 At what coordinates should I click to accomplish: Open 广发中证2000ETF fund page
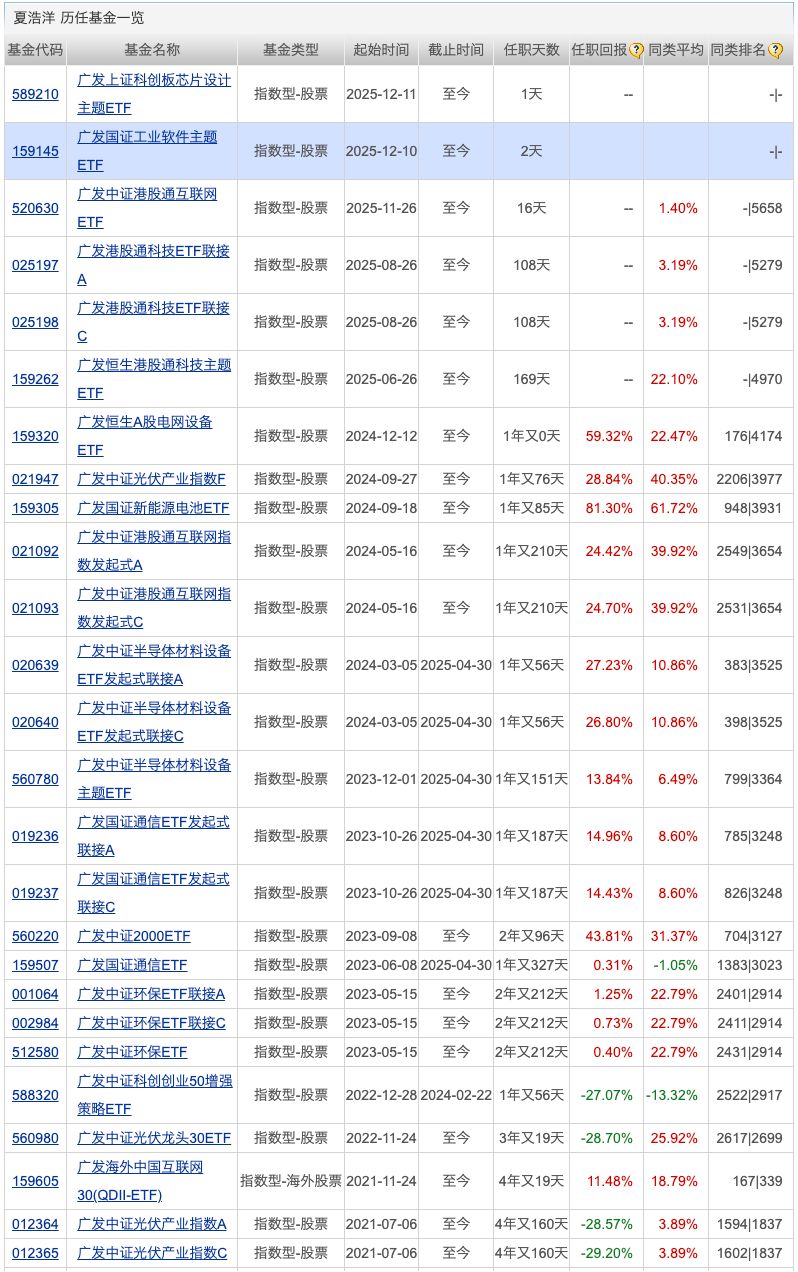(134, 937)
